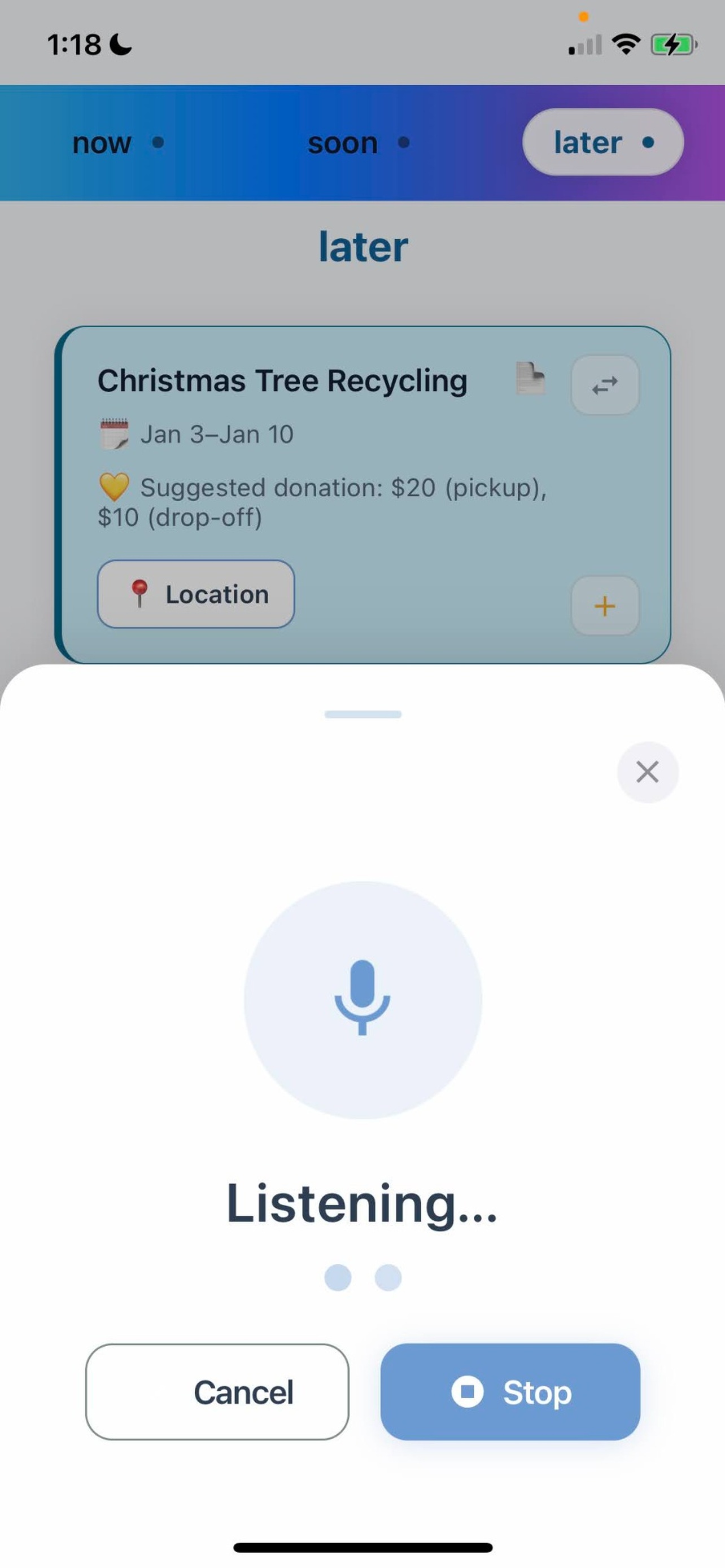Tap the plus button on the card

click(605, 606)
